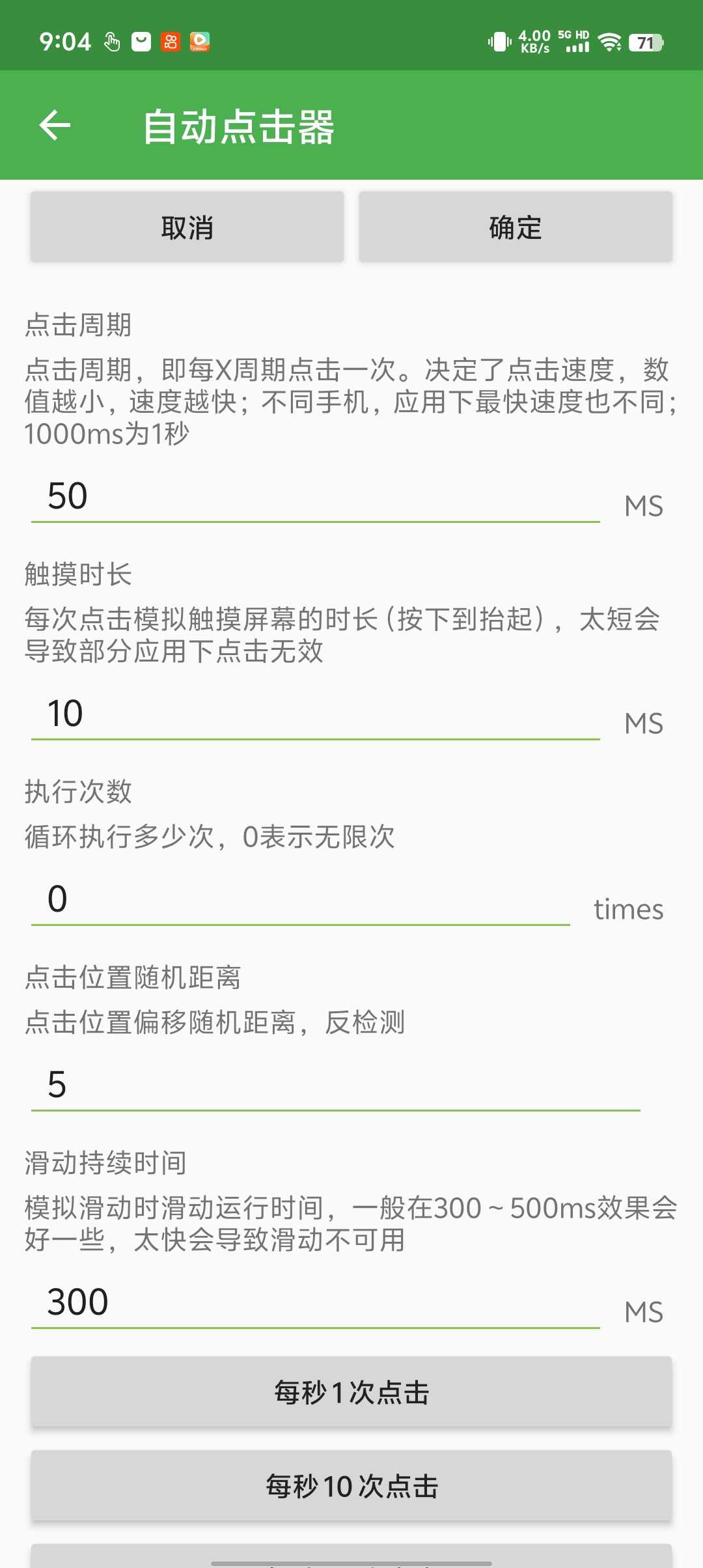The height and width of the screenshot is (1568, 703).
Task: Apply the 每秒10次点击 preset
Action: (351, 1486)
